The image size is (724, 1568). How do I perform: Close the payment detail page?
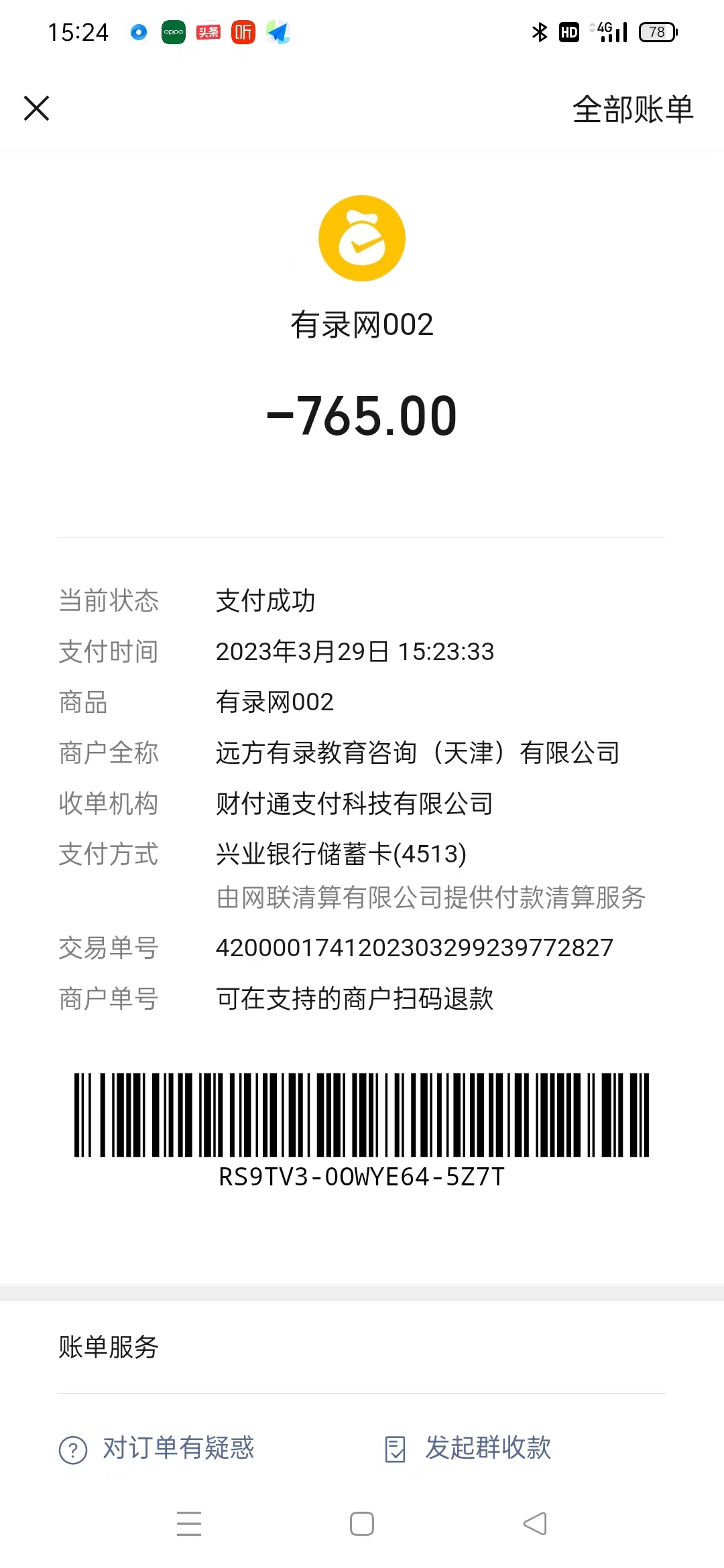(37, 108)
